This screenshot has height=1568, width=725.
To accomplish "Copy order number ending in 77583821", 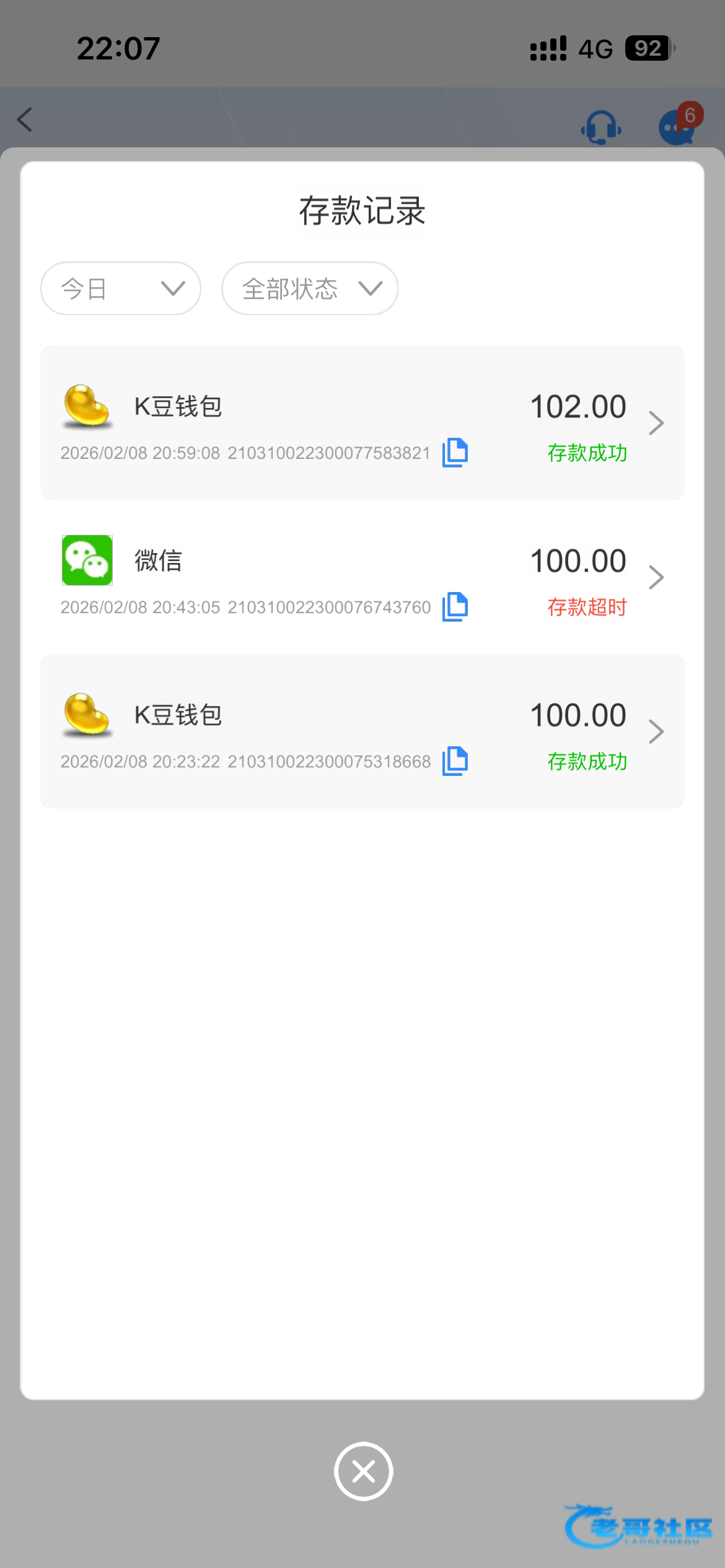I will pyautogui.click(x=455, y=453).
